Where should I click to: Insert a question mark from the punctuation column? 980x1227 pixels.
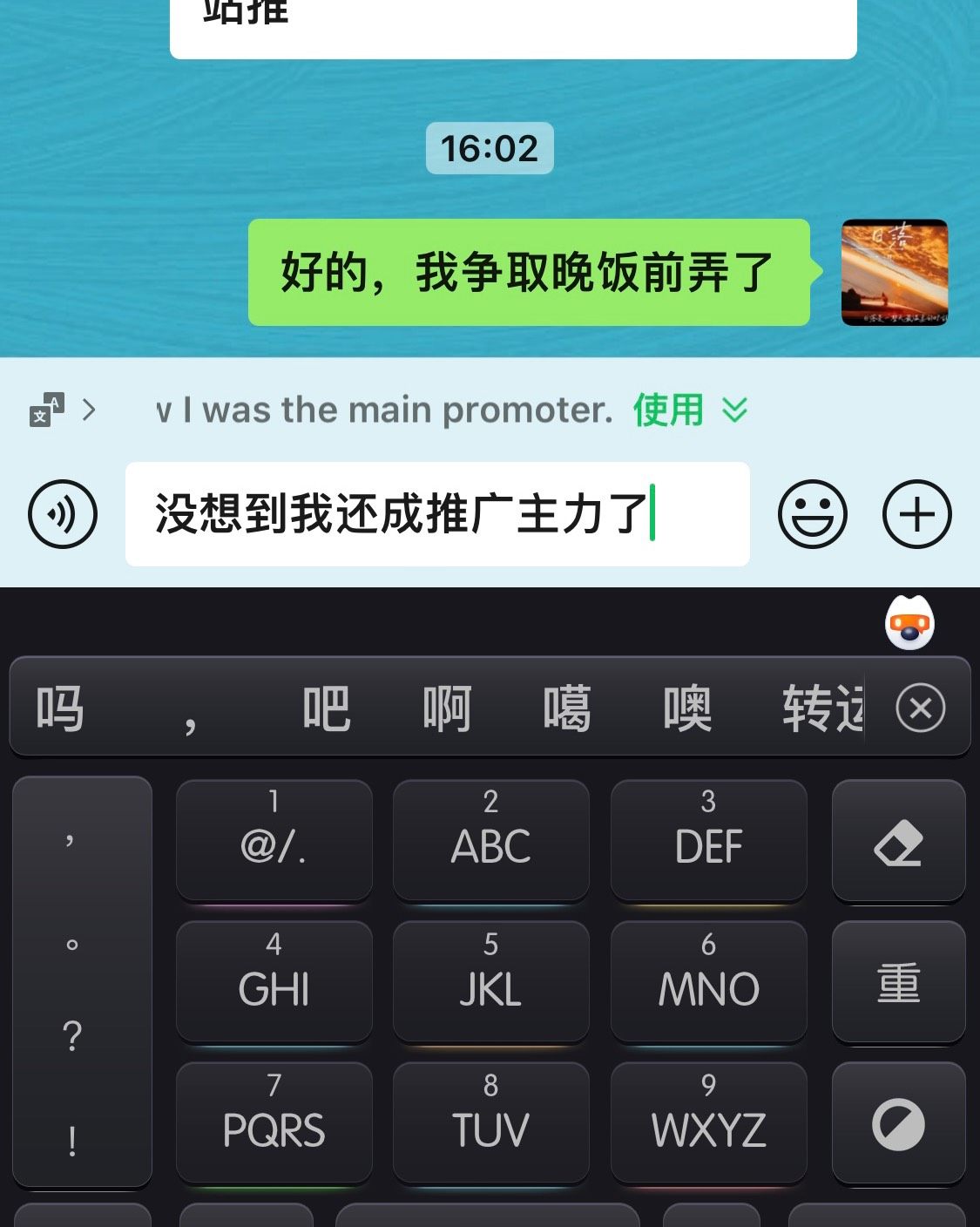72,1036
